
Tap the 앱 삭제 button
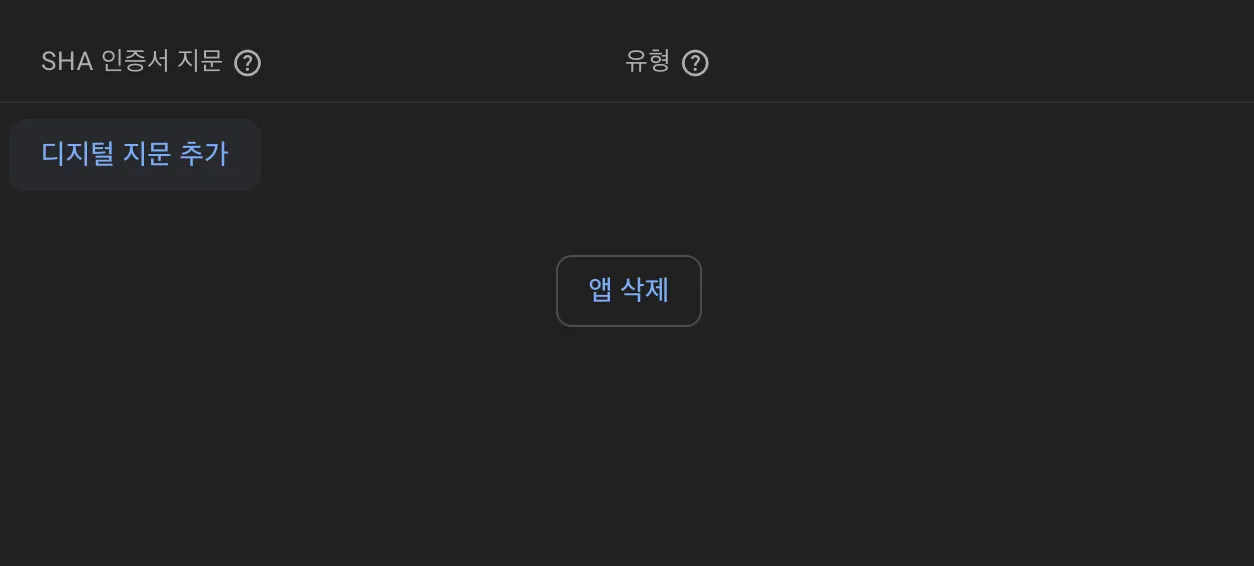coord(628,291)
